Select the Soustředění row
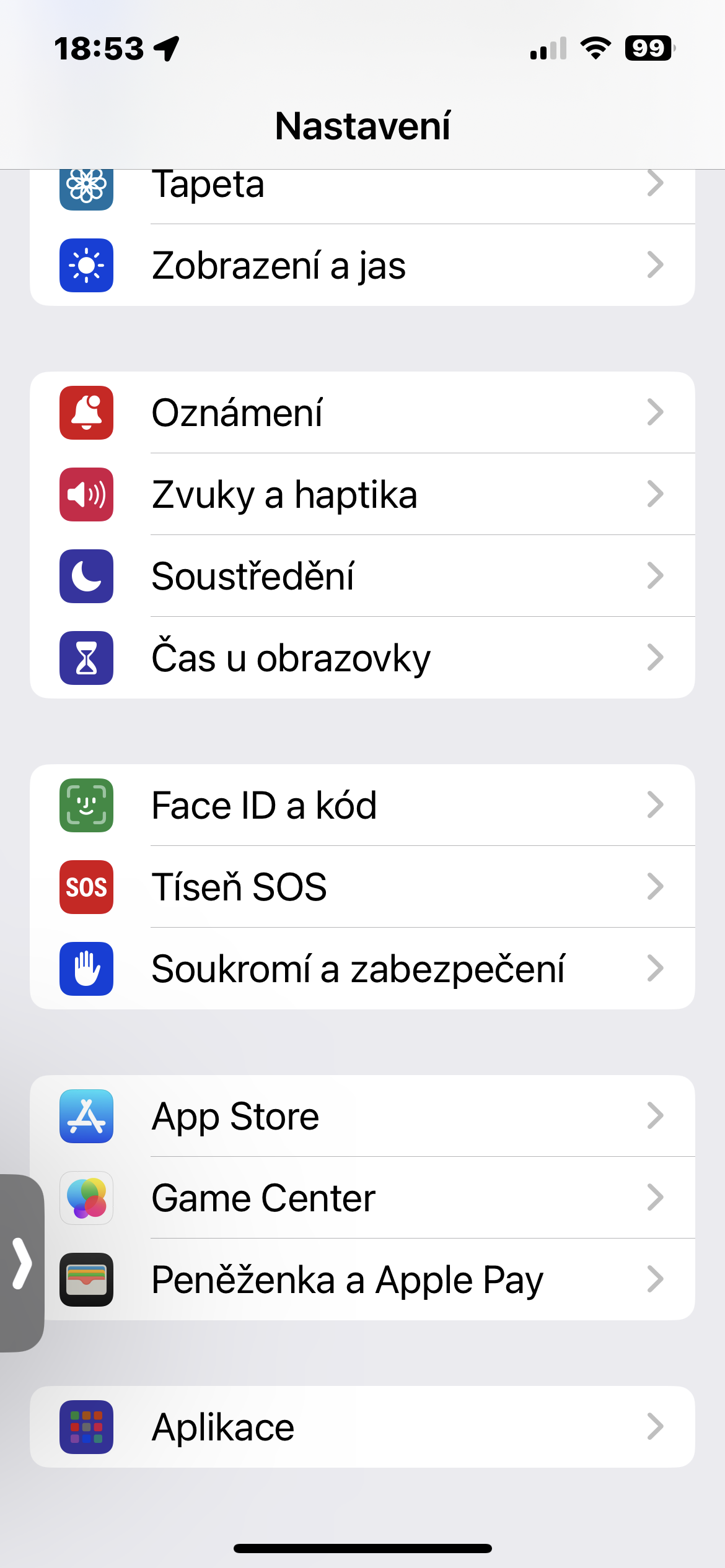The height and width of the screenshot is (1568, 725). (362, 576)
